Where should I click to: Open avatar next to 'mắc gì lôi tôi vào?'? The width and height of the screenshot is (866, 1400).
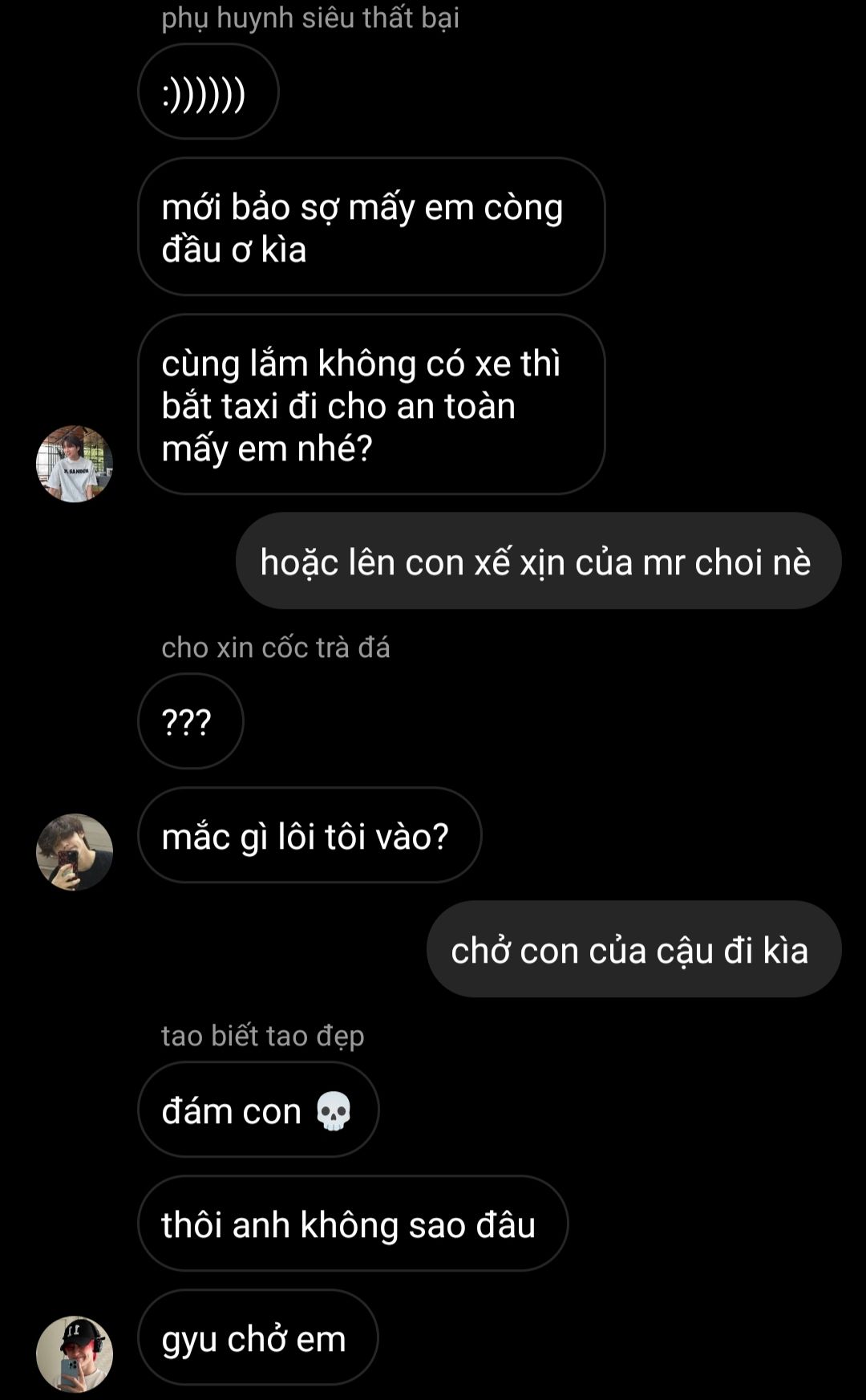75,852
